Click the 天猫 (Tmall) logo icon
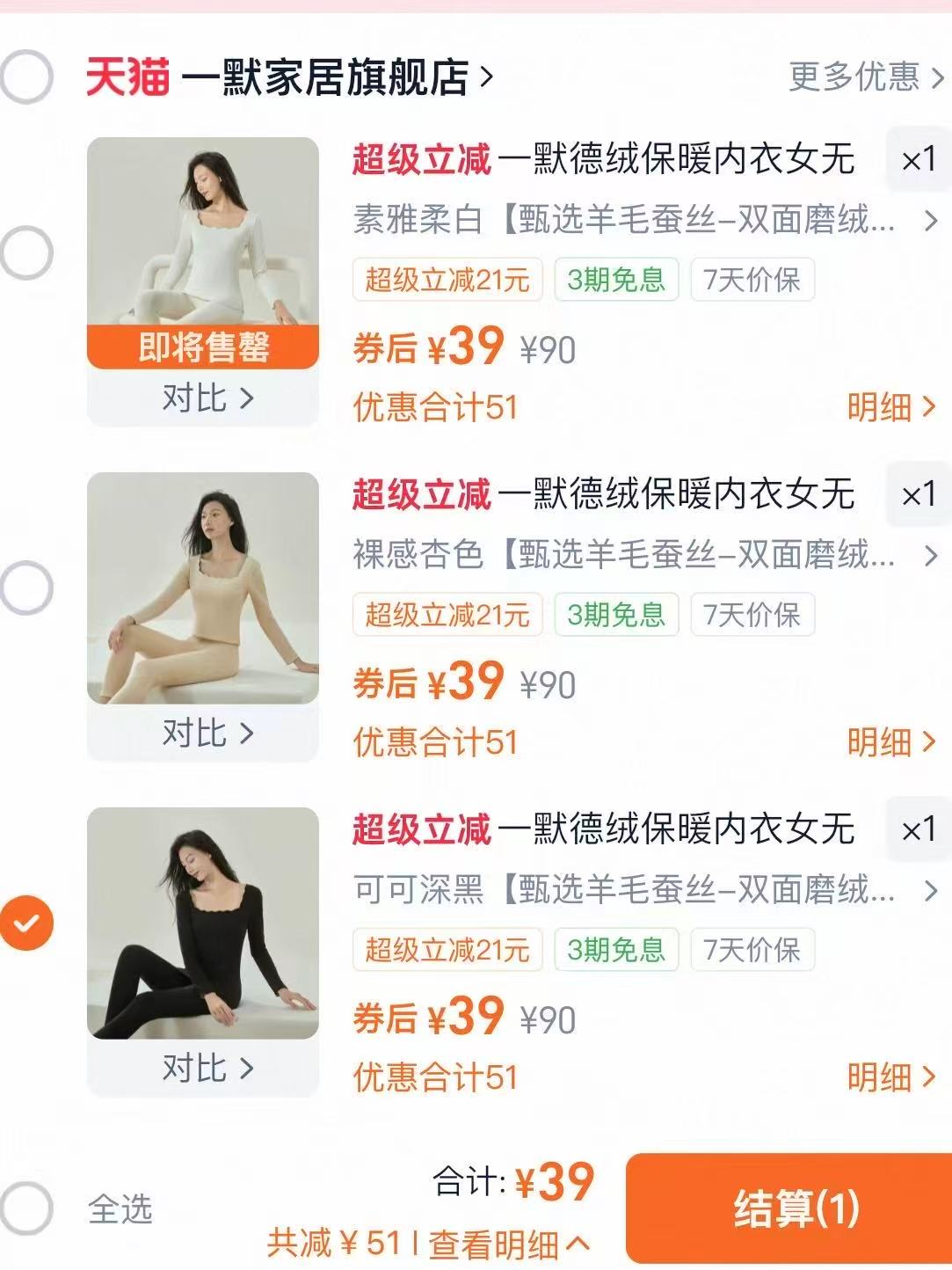The height and width of the screenshot is (1270, 952). 126,76
